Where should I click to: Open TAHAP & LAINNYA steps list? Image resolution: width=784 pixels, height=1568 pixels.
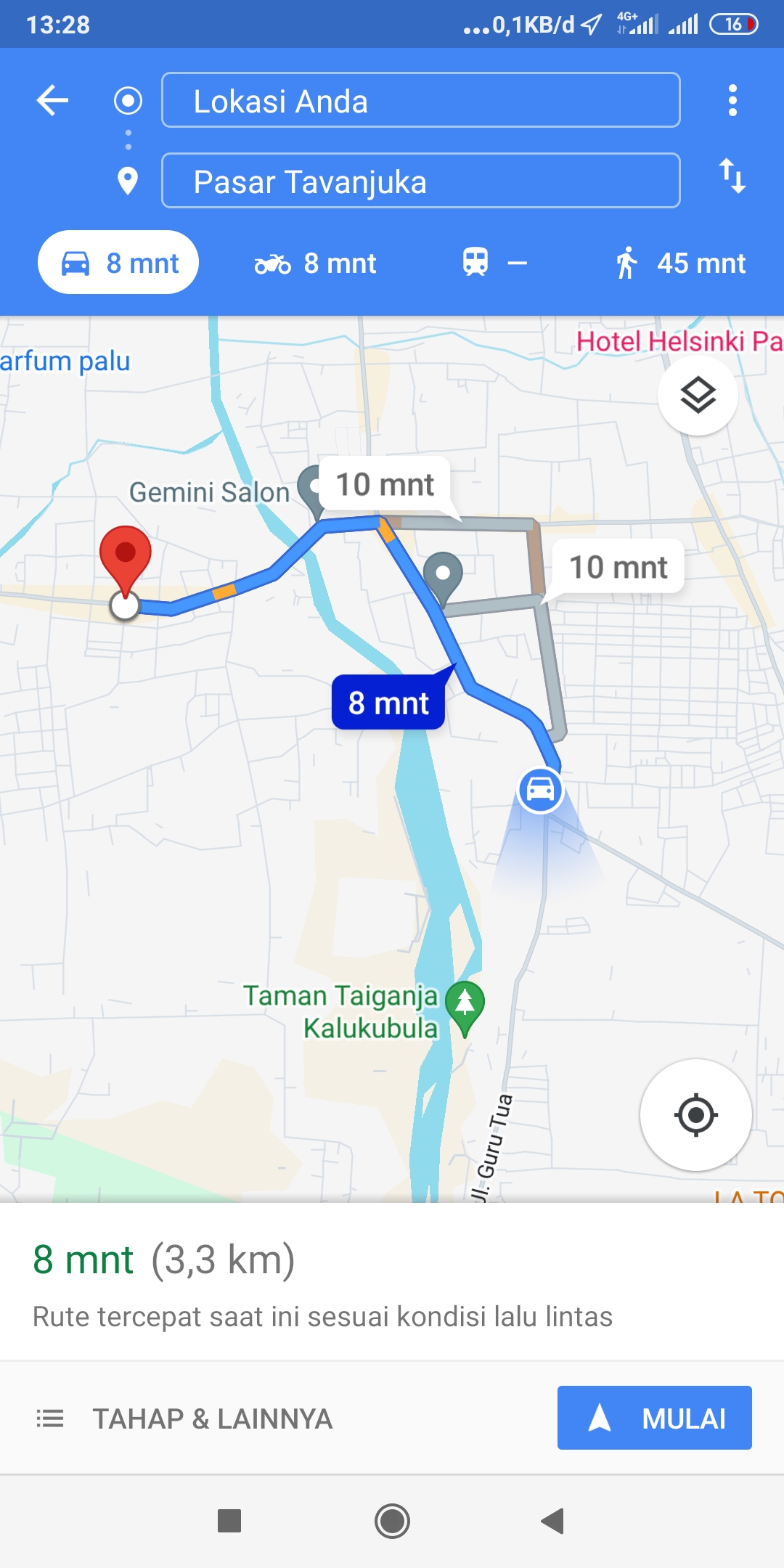(184, 1418)
